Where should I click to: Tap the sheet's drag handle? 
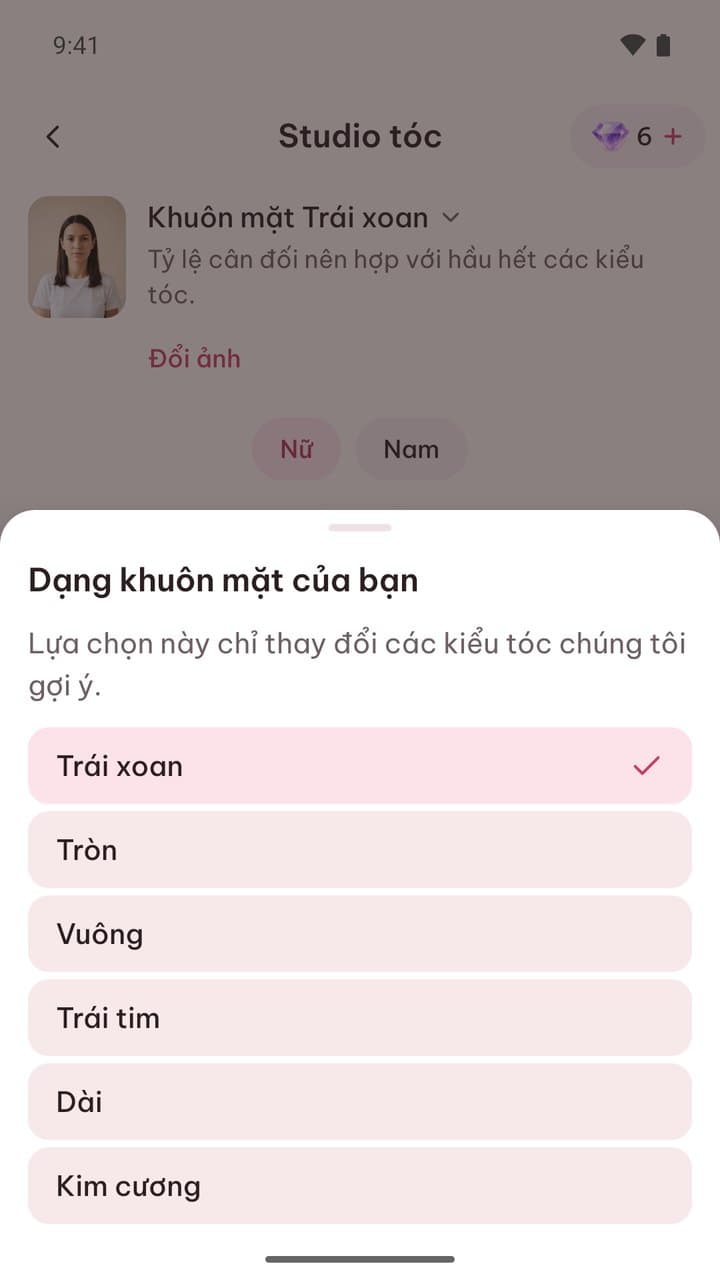(360, 527)
